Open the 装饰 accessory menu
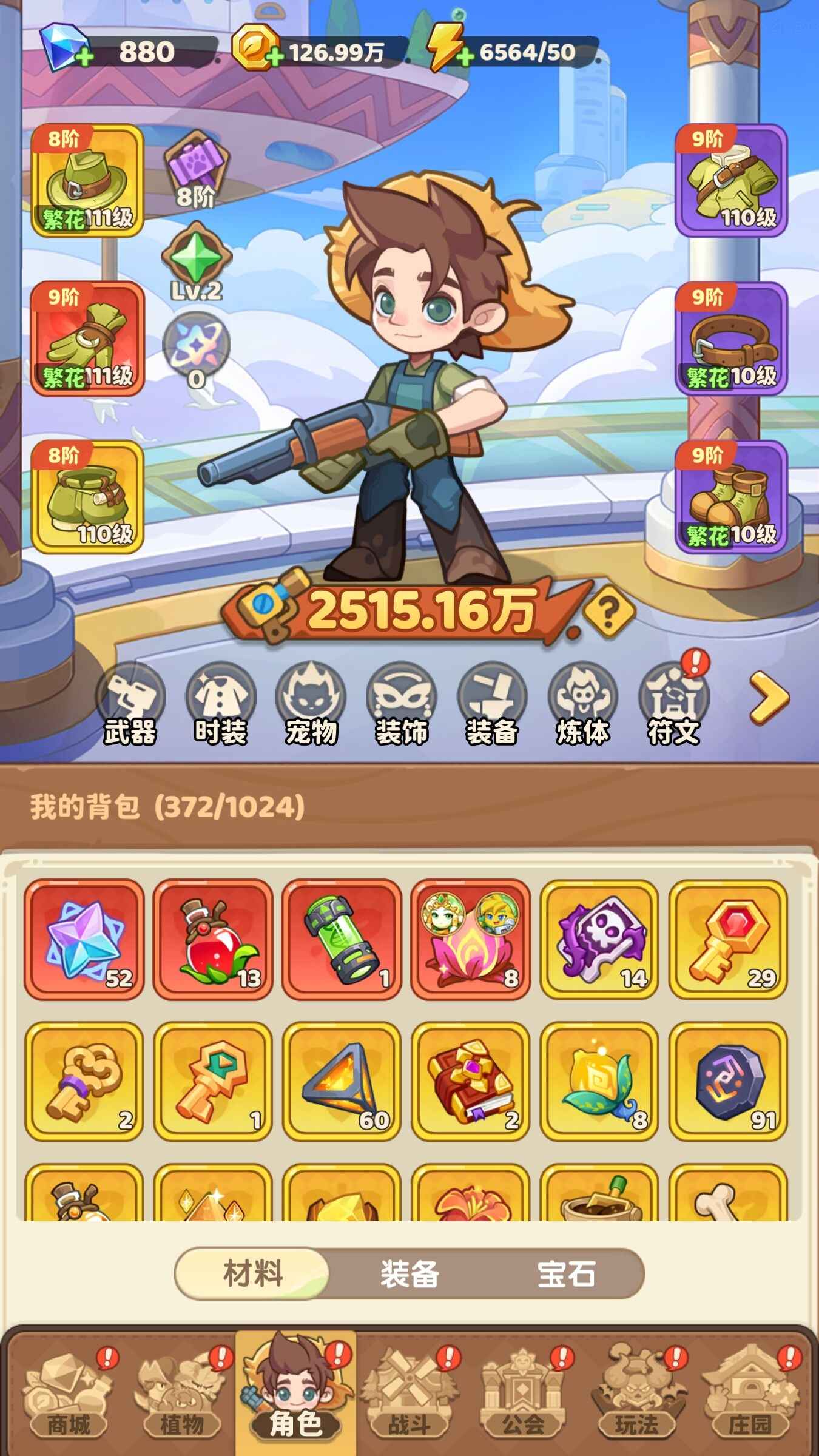The image size is (819, 1456). coord(402,704)
